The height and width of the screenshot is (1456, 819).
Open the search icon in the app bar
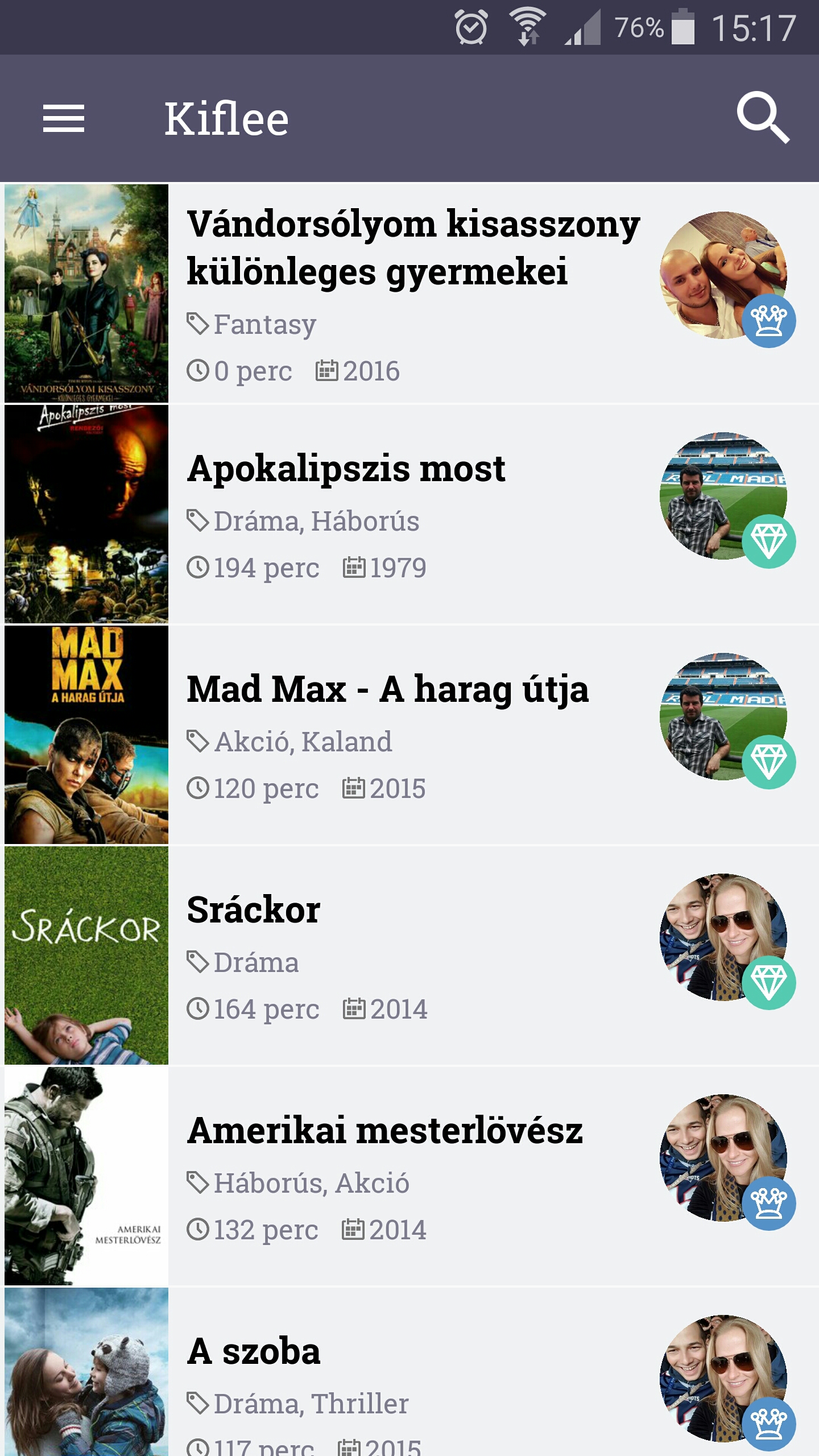(x=763, y=118)
